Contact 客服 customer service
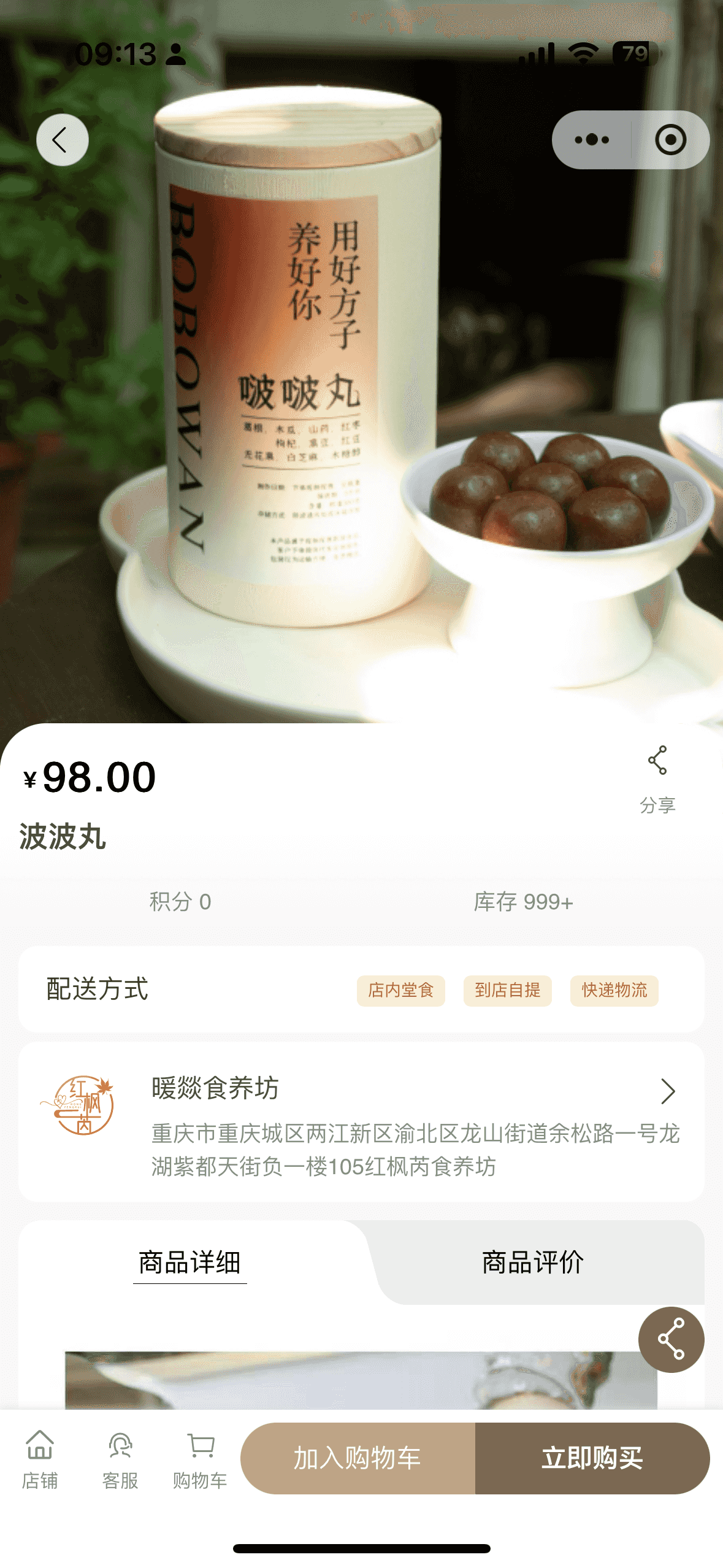 [x=120, y=1459]
